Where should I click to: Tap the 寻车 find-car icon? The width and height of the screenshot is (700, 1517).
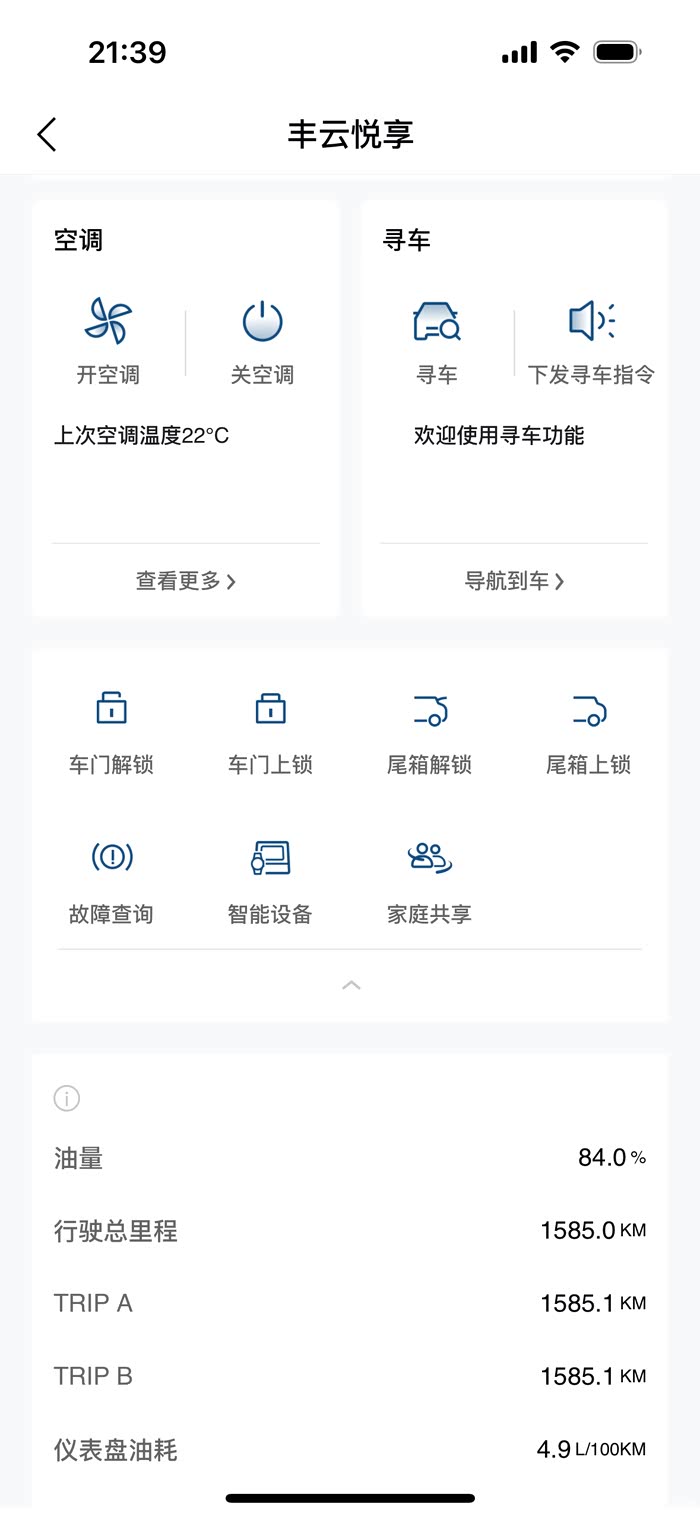(x=436, y=340)
